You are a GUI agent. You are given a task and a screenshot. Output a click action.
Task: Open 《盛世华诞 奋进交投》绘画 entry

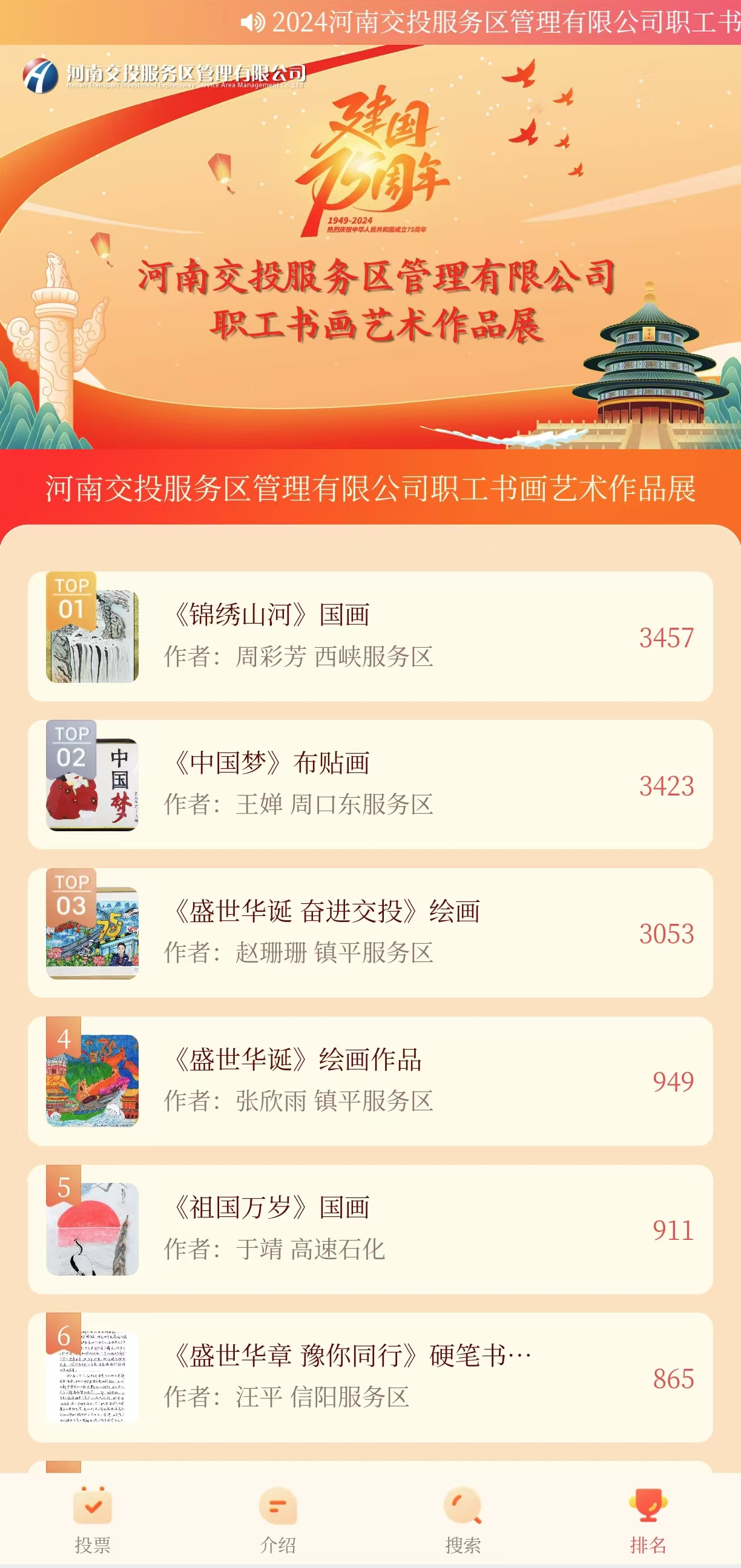coord(370,932)
